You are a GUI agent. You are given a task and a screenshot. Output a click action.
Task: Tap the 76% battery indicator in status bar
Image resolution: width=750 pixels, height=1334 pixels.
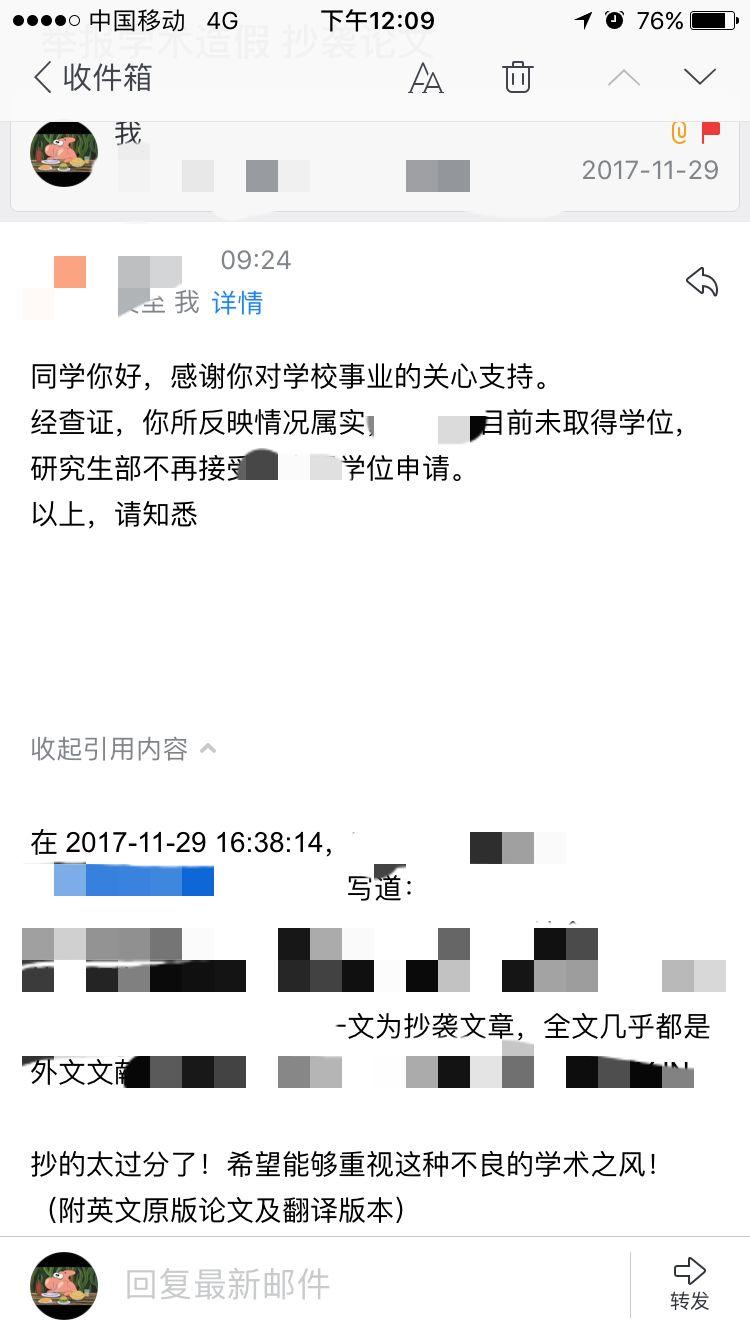pos(660,18)
